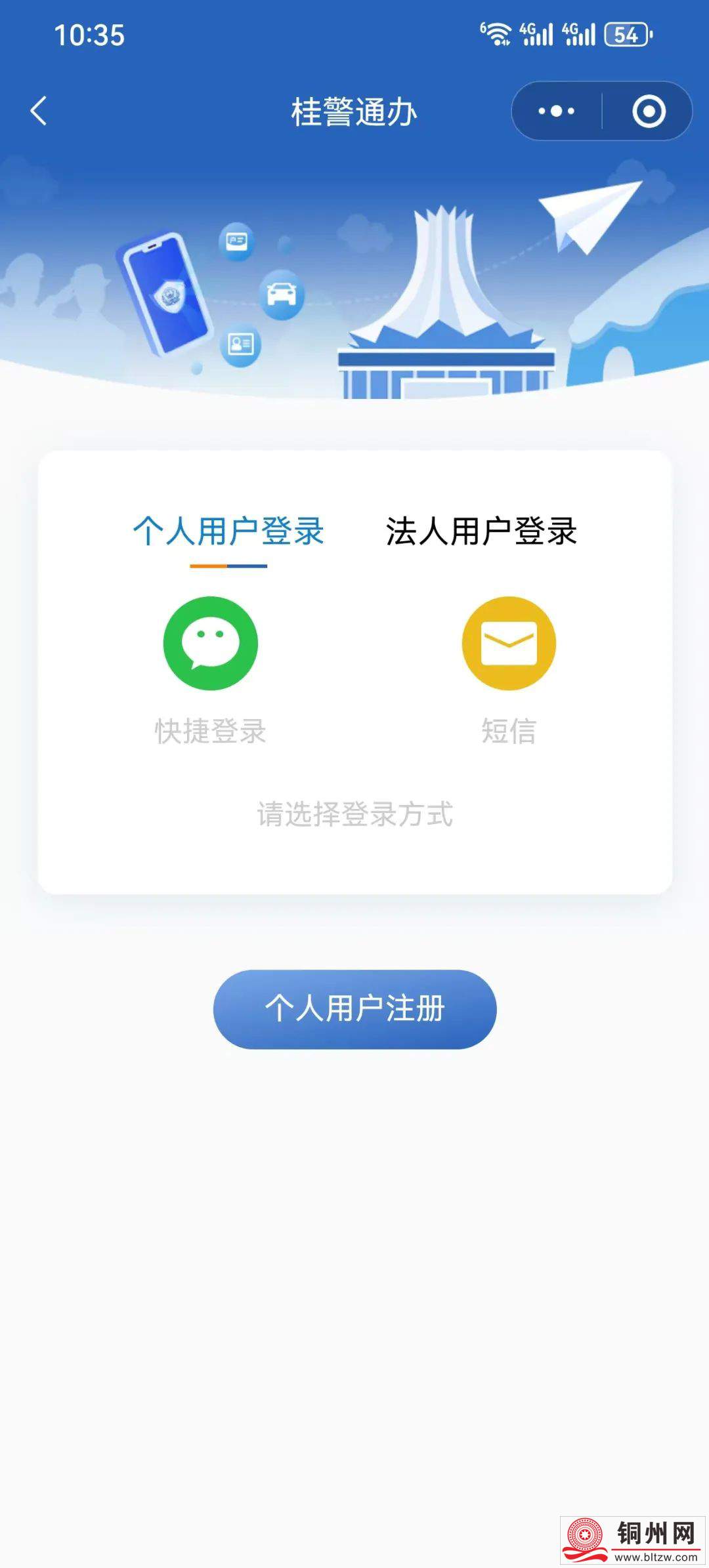Open the mini program three-dot menu

coord(556,111)
